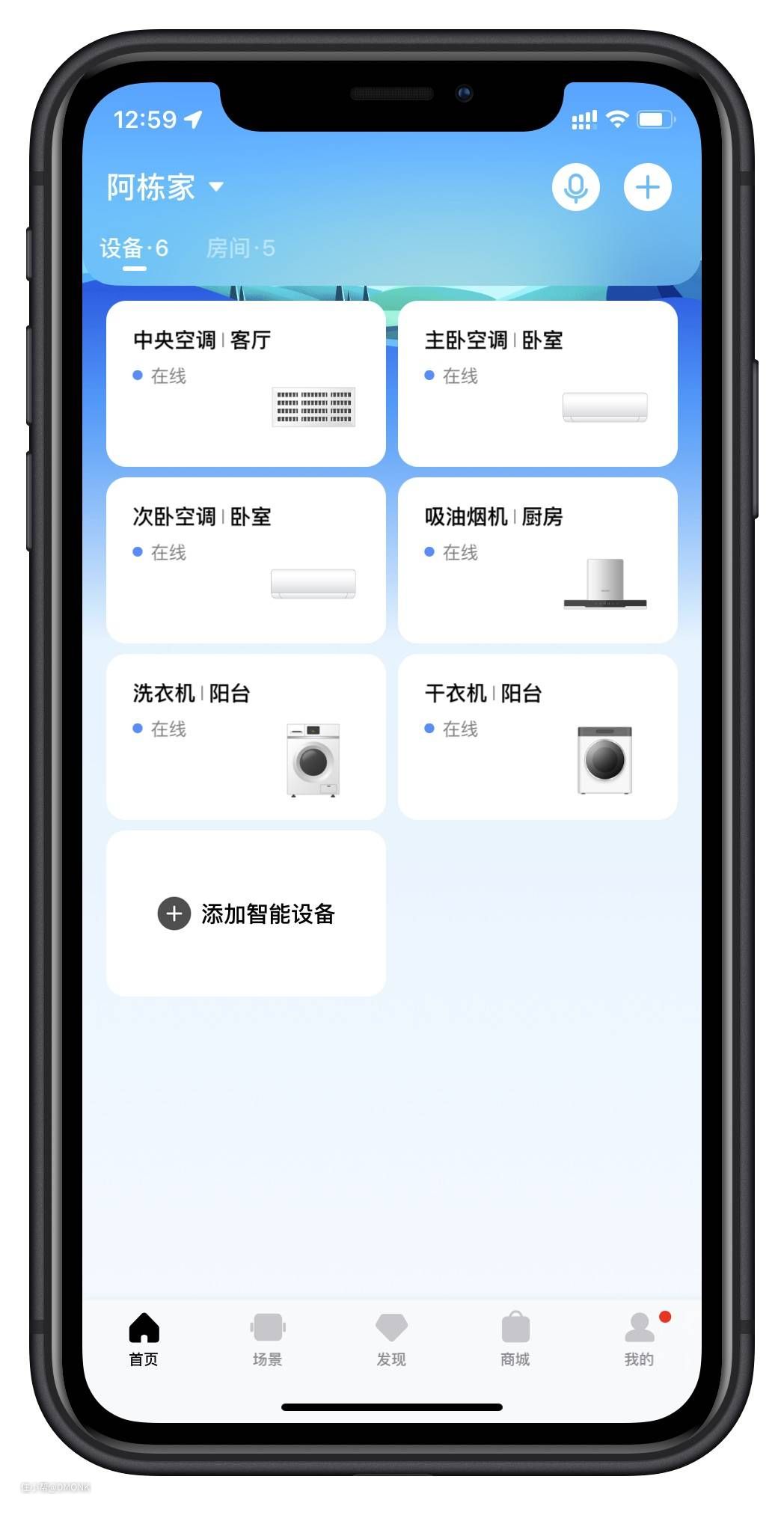Tap the plus icon to add

tap(647, 187)
